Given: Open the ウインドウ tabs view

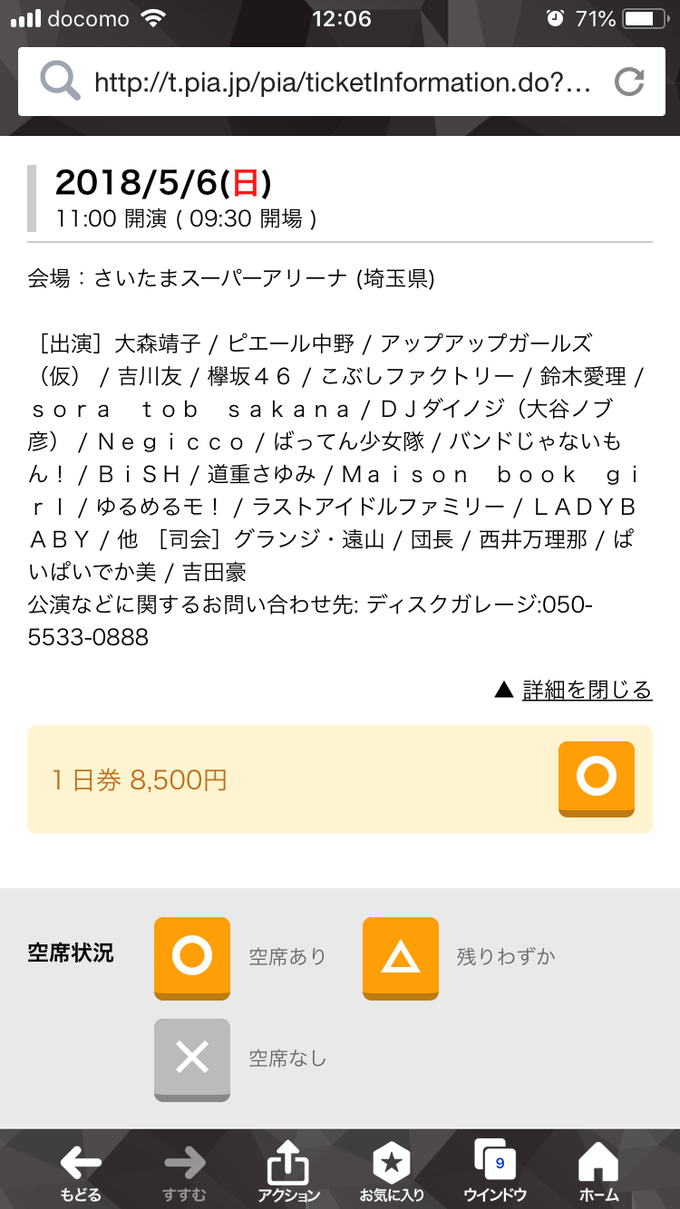Looking at the screenshot, I should [494, 1172].
